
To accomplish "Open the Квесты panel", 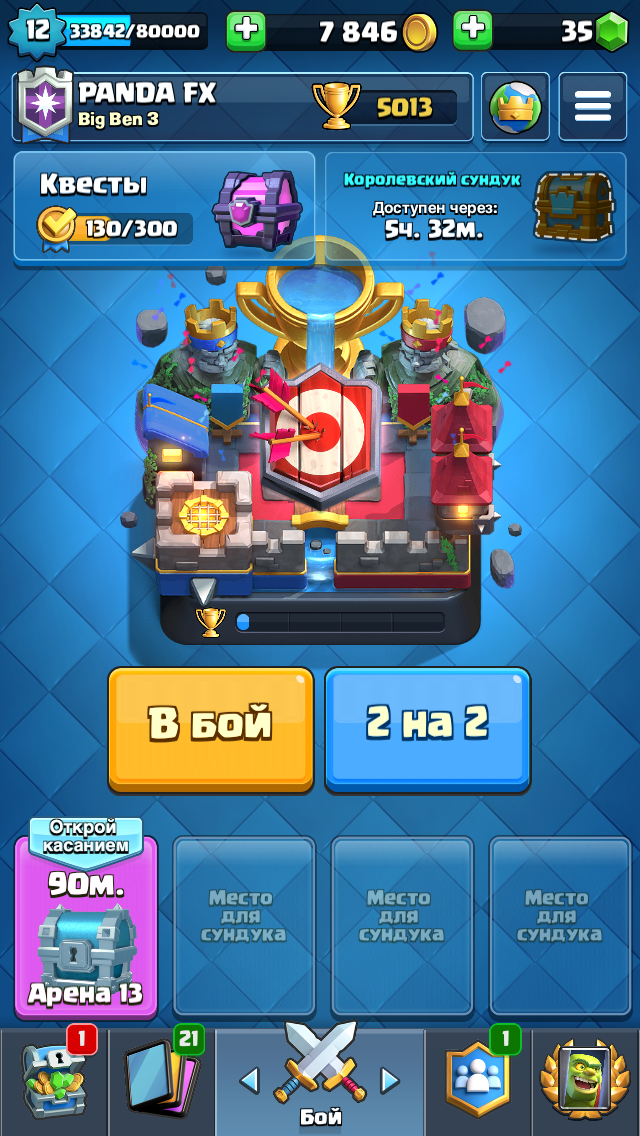I will pos(165,206).
